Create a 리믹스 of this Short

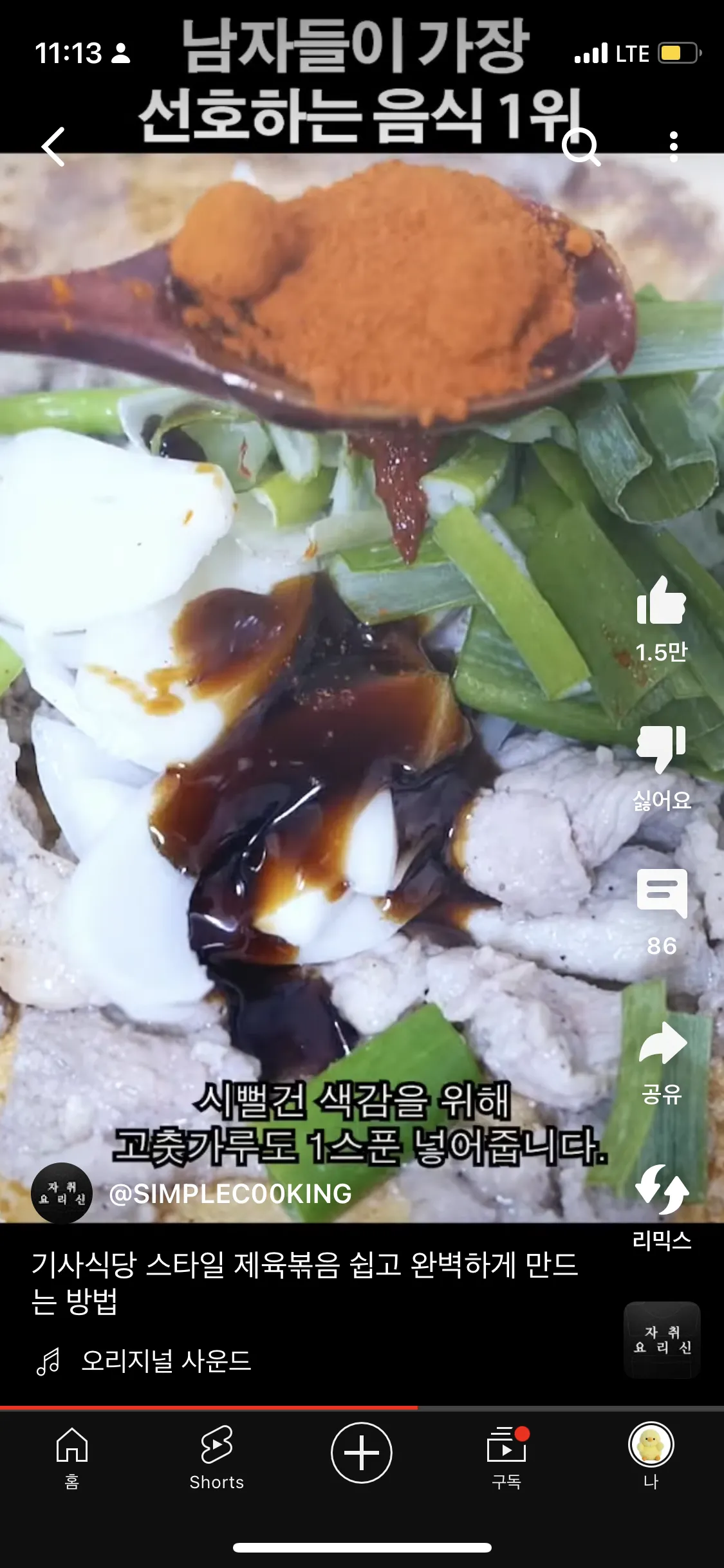(x=662, y=1190)
